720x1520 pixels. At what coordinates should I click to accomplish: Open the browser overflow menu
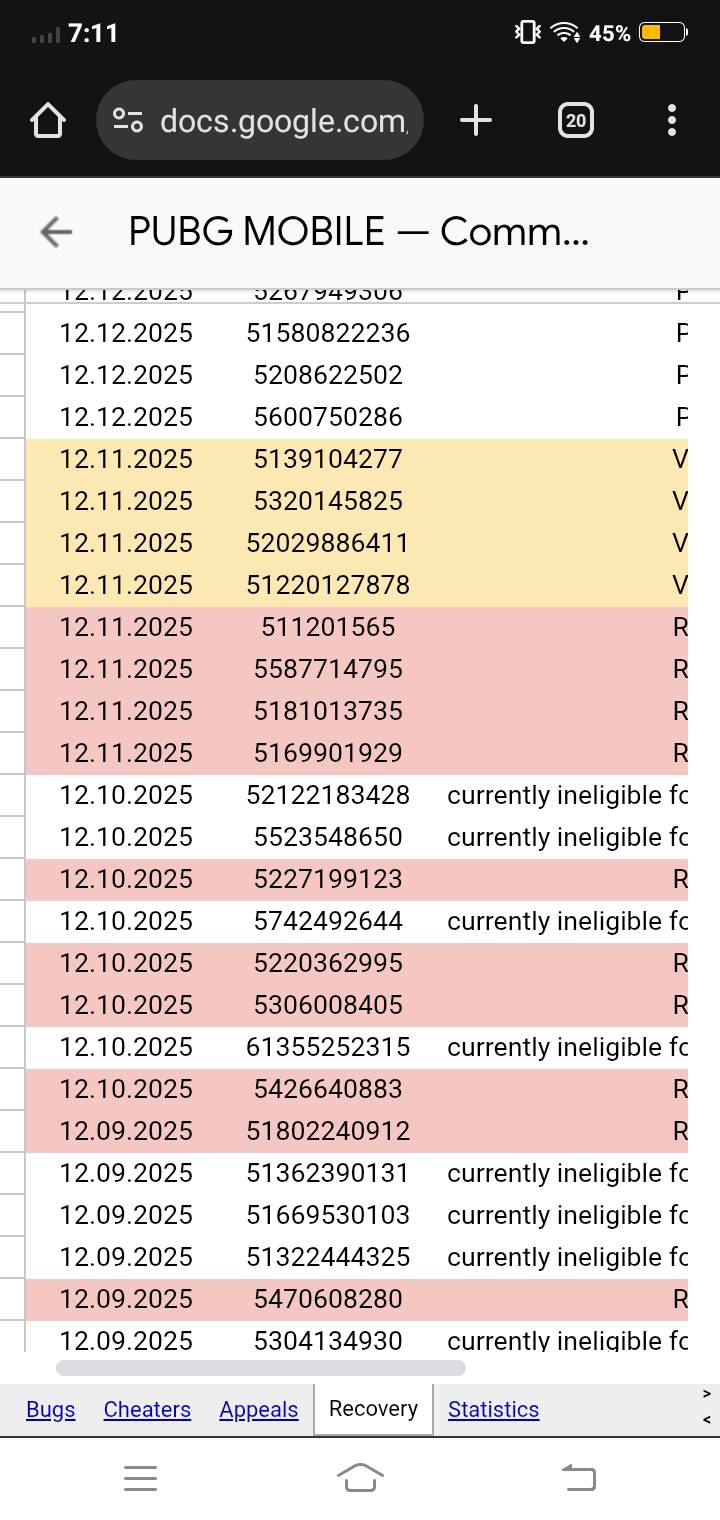pos(671,121)
